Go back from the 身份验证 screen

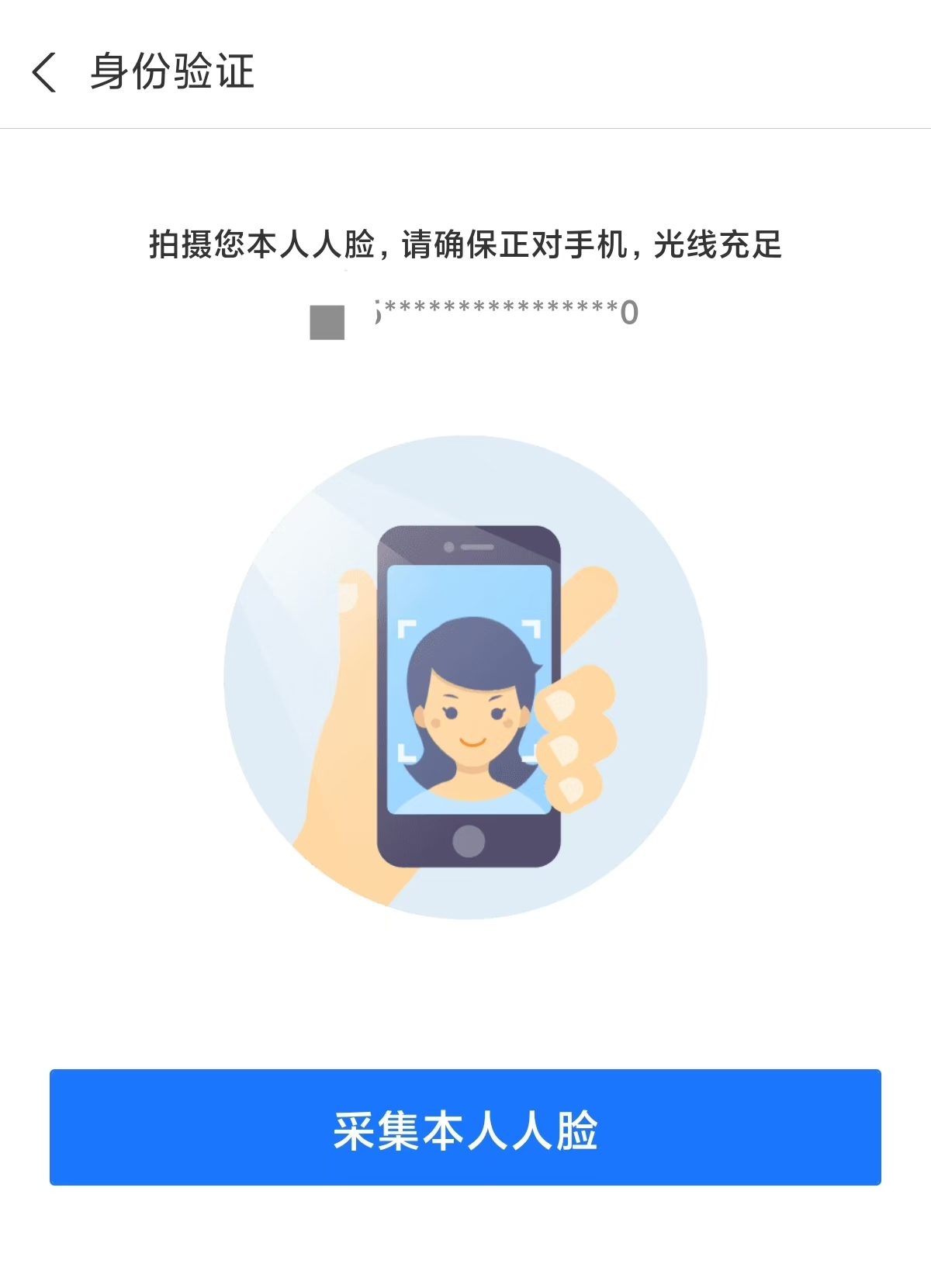tap(44, 72)
